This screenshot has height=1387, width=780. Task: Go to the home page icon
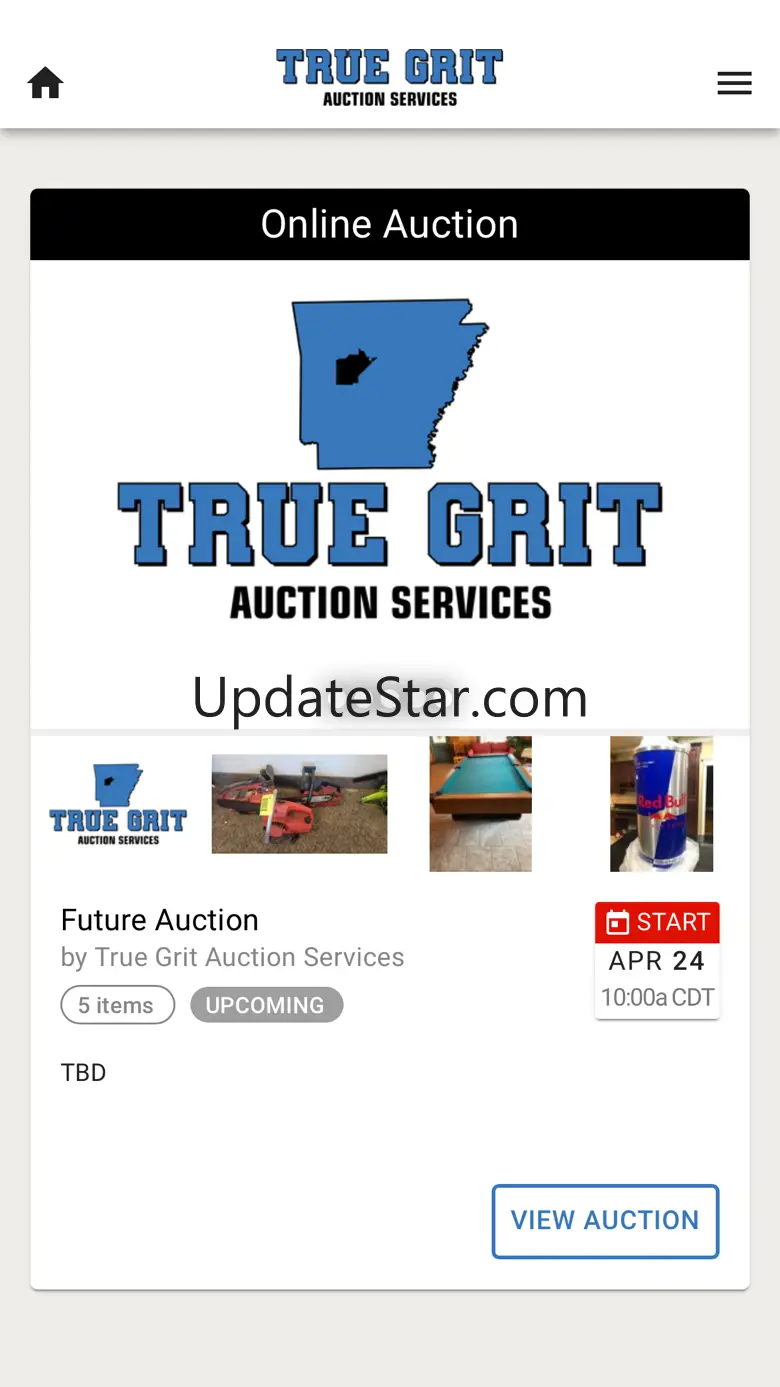(45, 83)
